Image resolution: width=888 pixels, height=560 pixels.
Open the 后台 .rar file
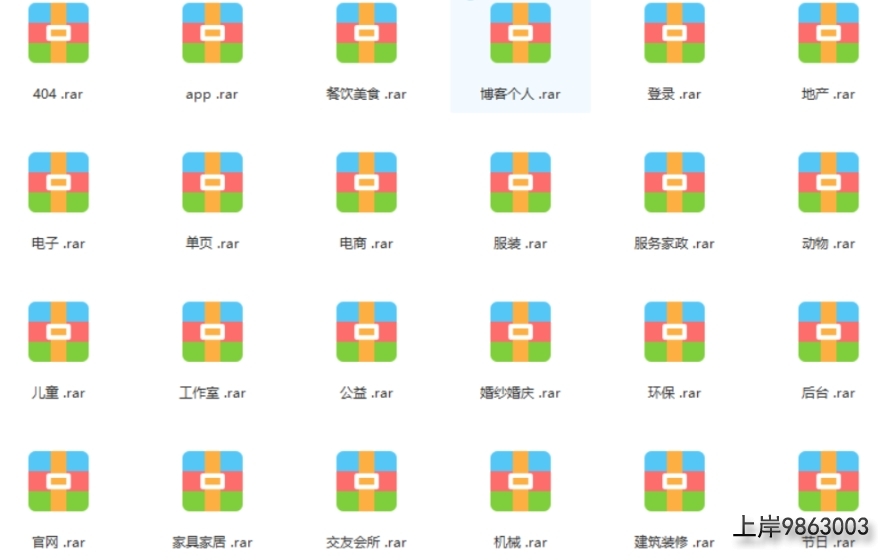[x=828, y=332]
